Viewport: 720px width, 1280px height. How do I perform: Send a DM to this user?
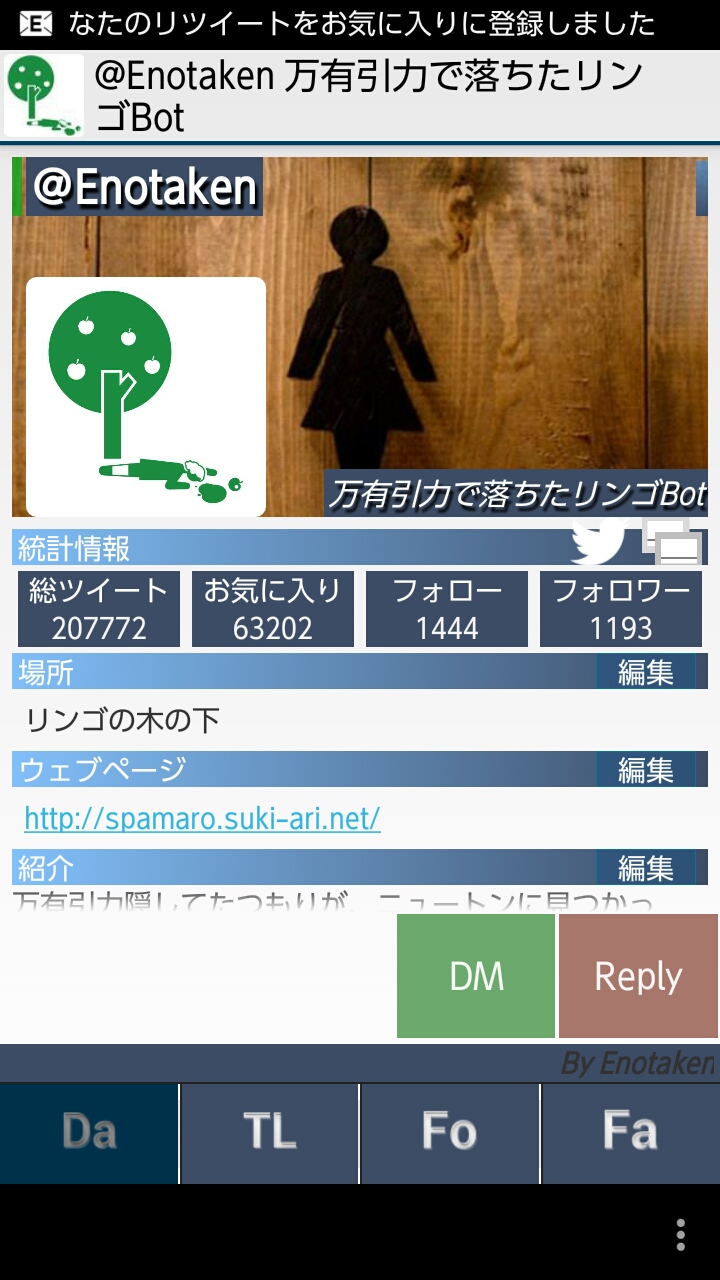[x=476, y=976]
